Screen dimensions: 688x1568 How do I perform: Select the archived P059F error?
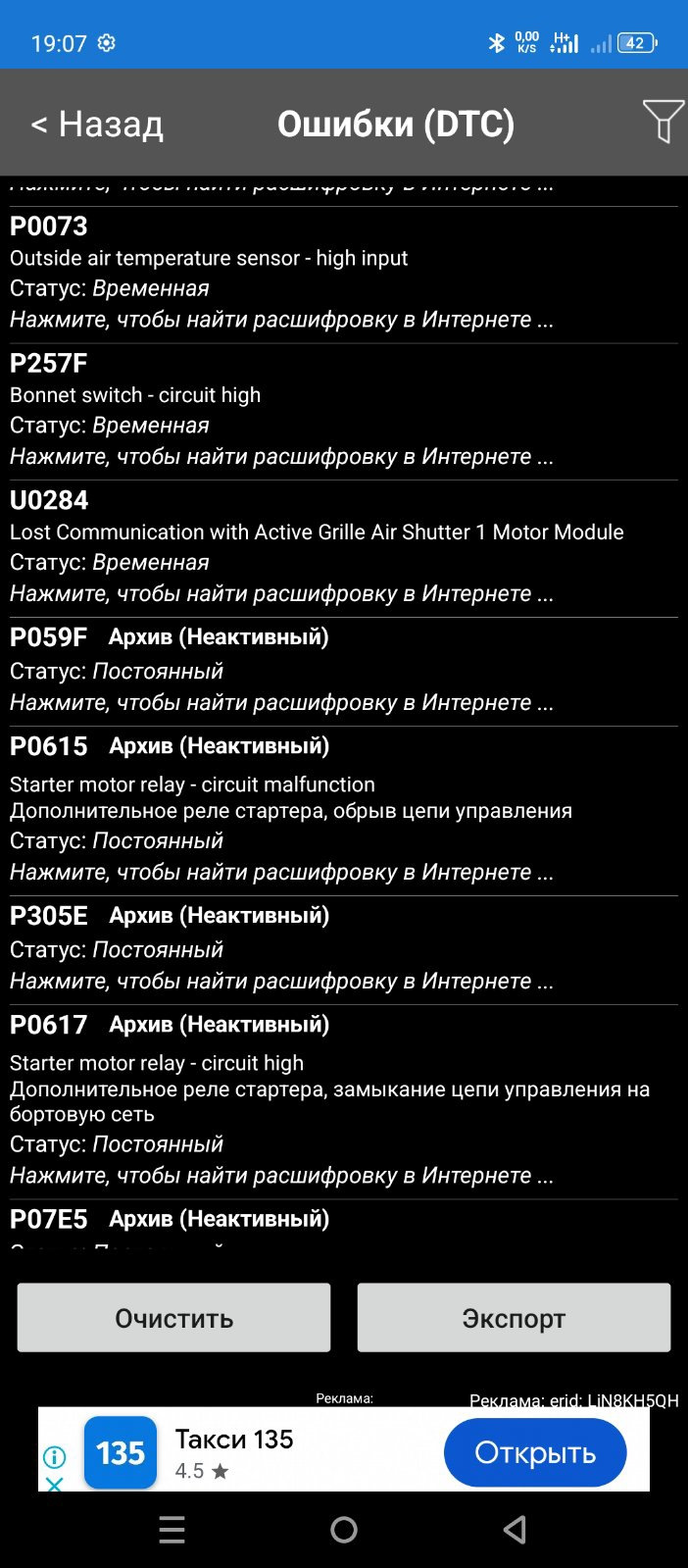[344, 672]
